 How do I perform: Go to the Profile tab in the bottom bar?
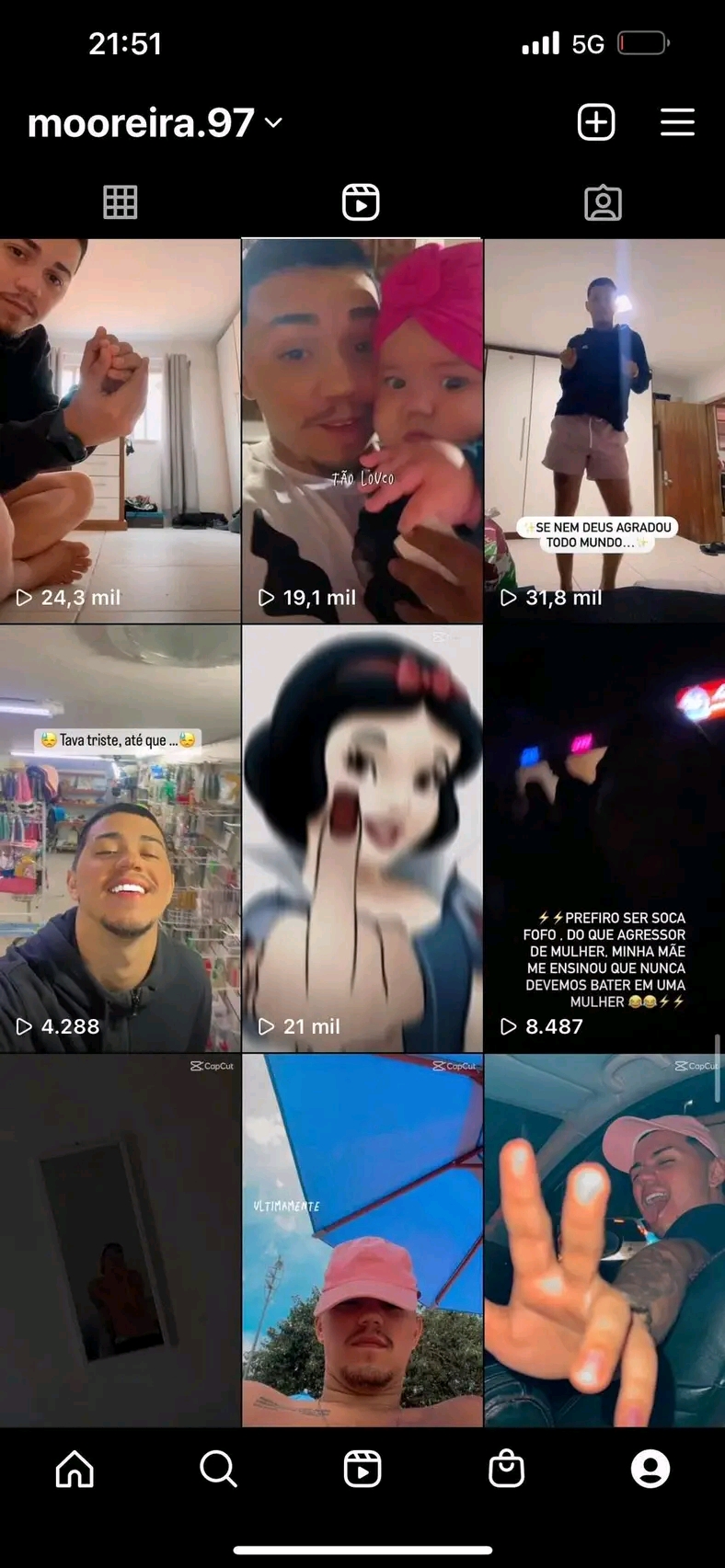tap(650, 1469)
